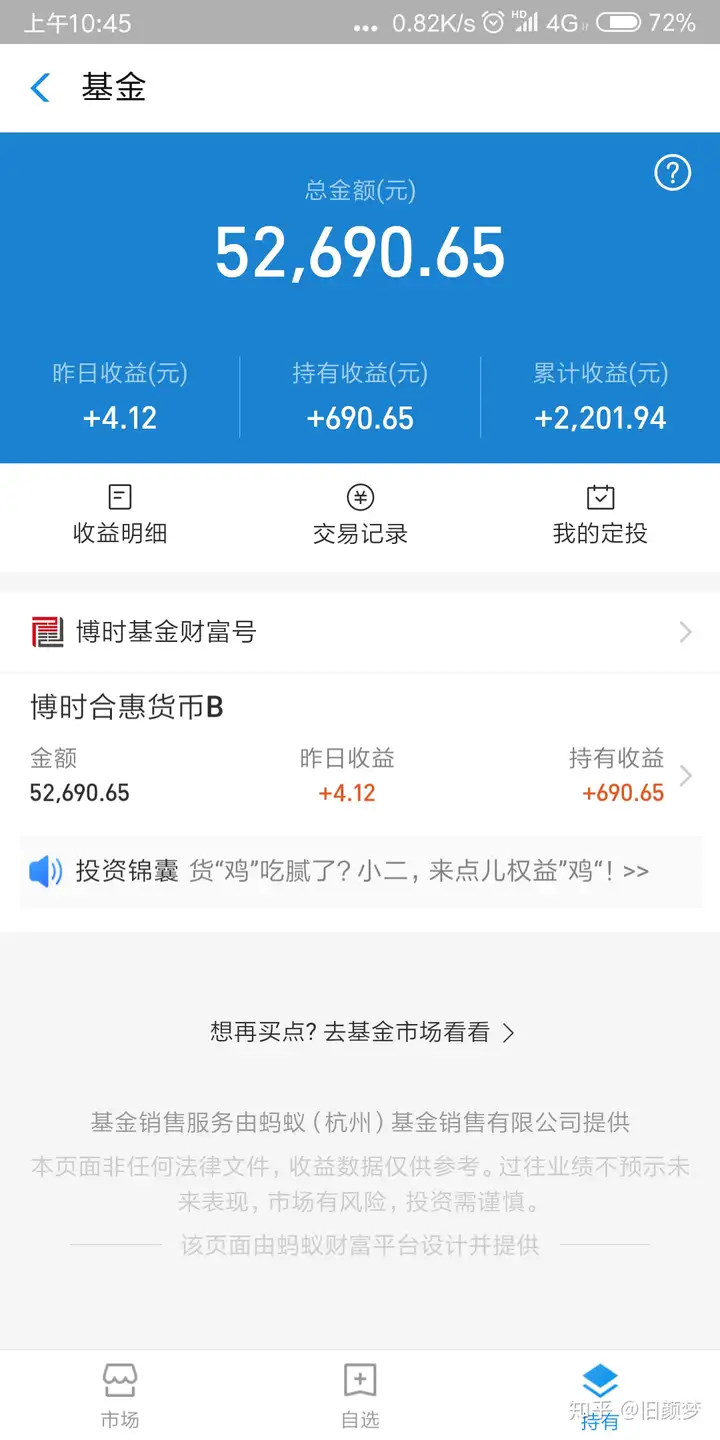
Task: Go back using the top-left arrow
Action: (40, 88)
